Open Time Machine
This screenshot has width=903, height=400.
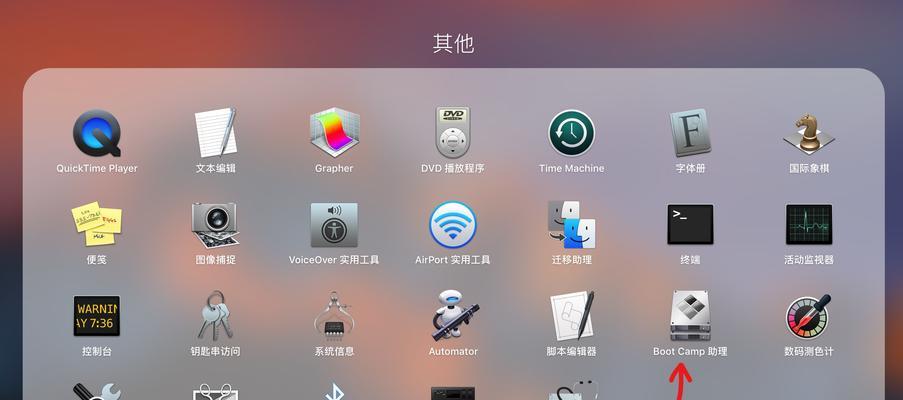tap(571, 133)
